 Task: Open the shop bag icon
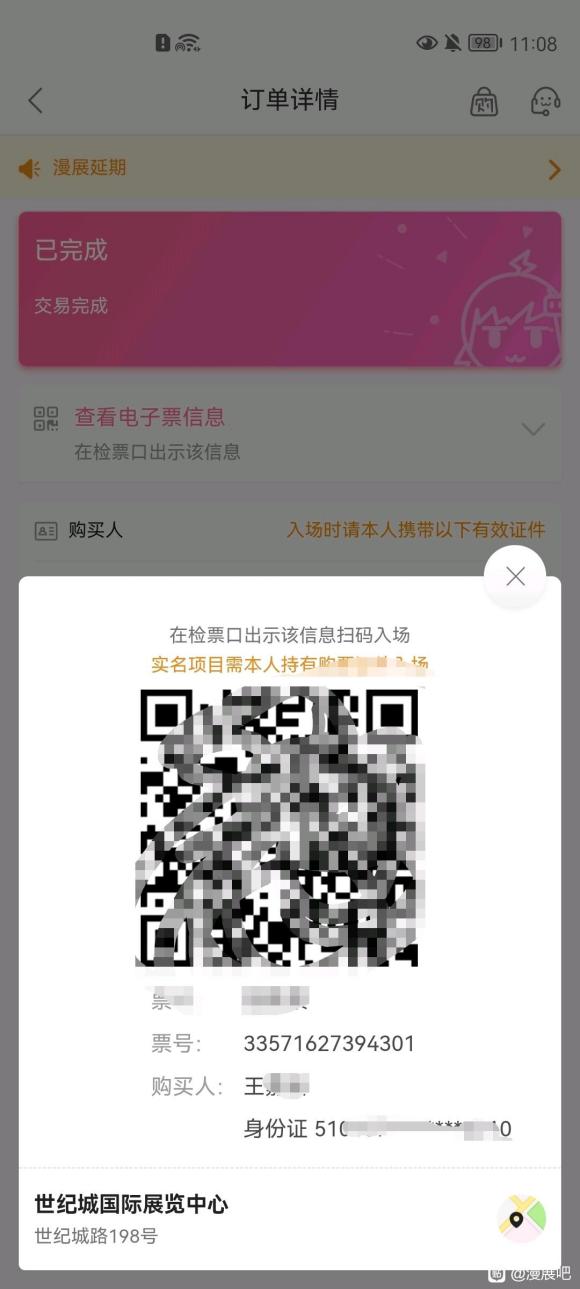pyautogui.click(x=484, y=101)
